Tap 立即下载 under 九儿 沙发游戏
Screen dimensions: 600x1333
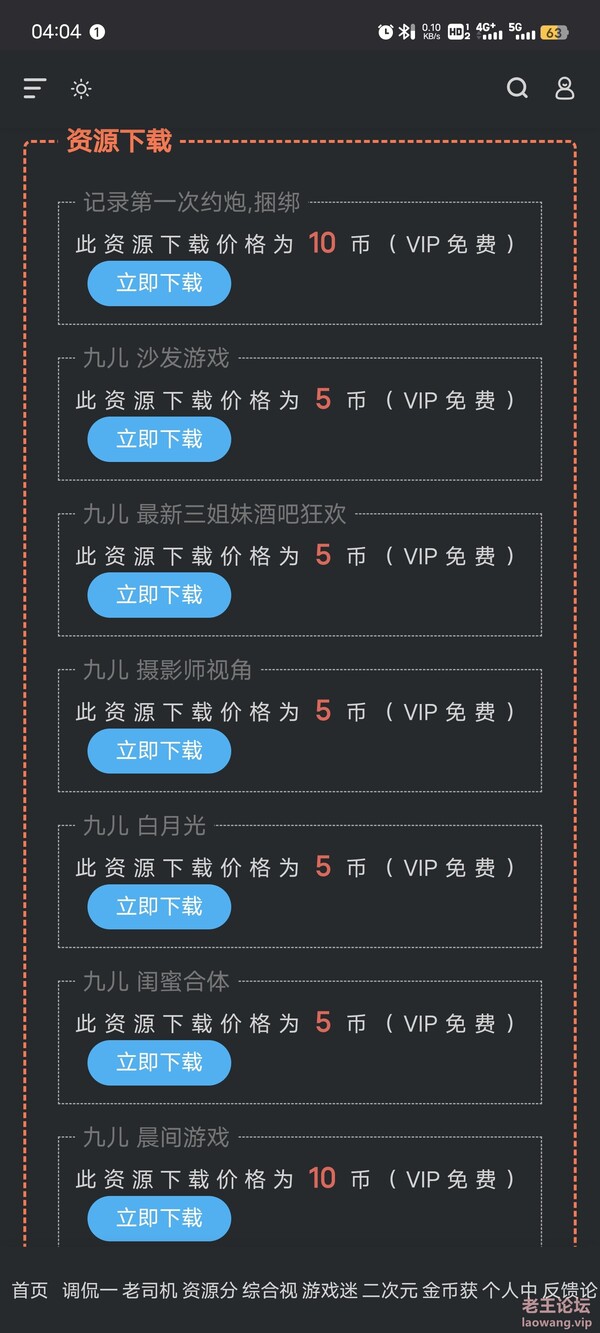click(159, 439)
